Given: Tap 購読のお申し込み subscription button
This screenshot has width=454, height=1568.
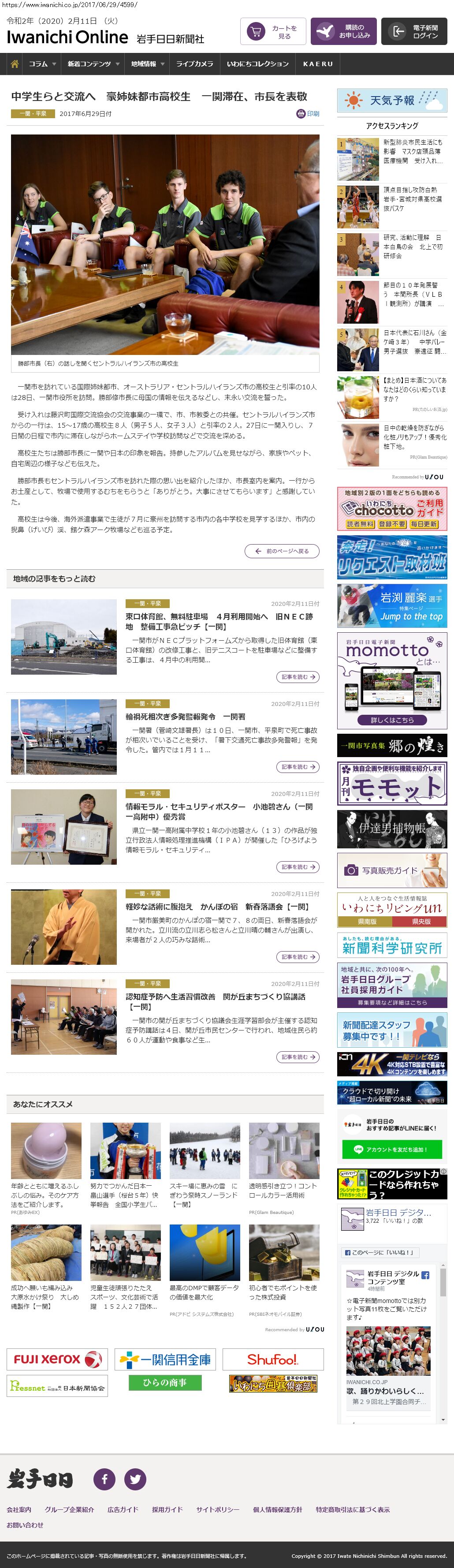Looking at the screenshot, I should tap(343, 32).
